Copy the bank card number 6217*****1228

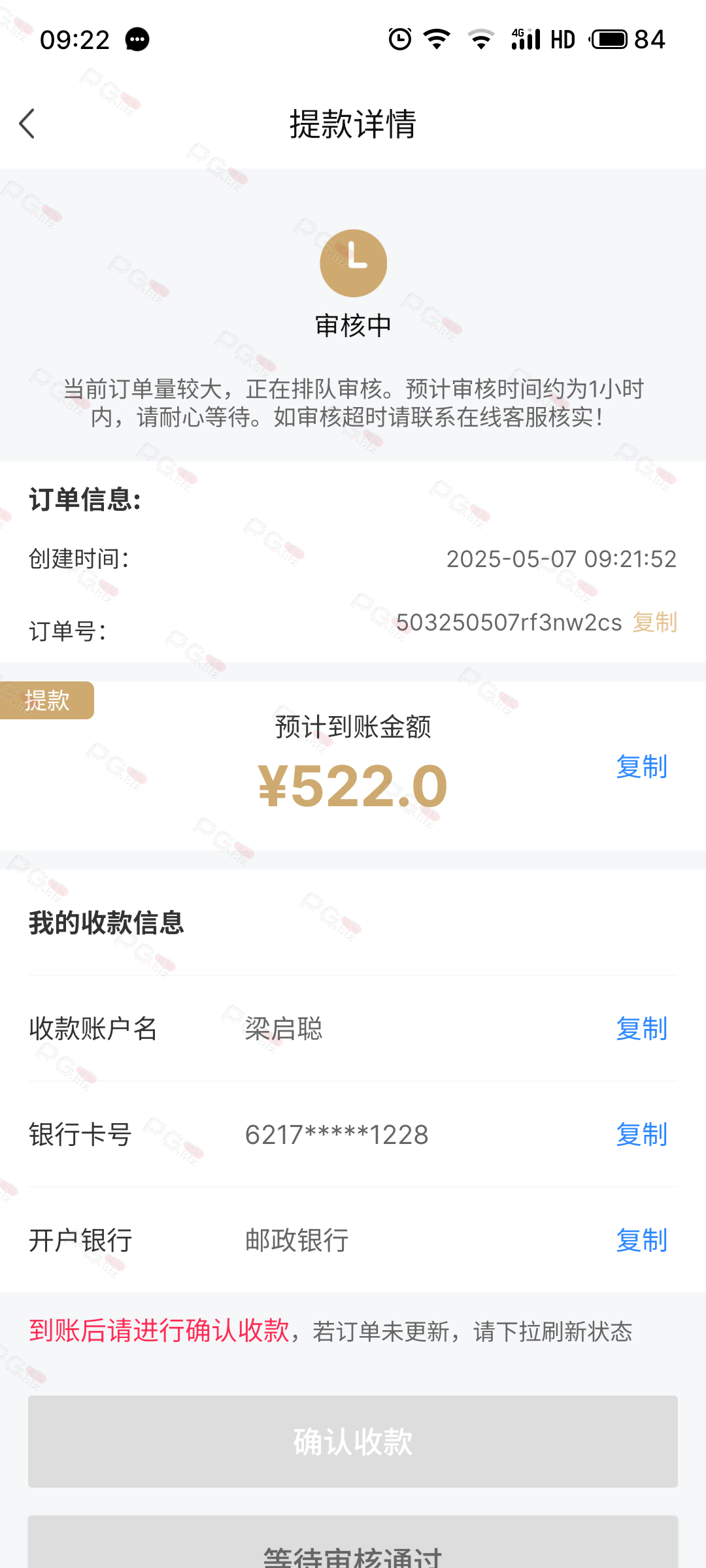(641, 1134)
